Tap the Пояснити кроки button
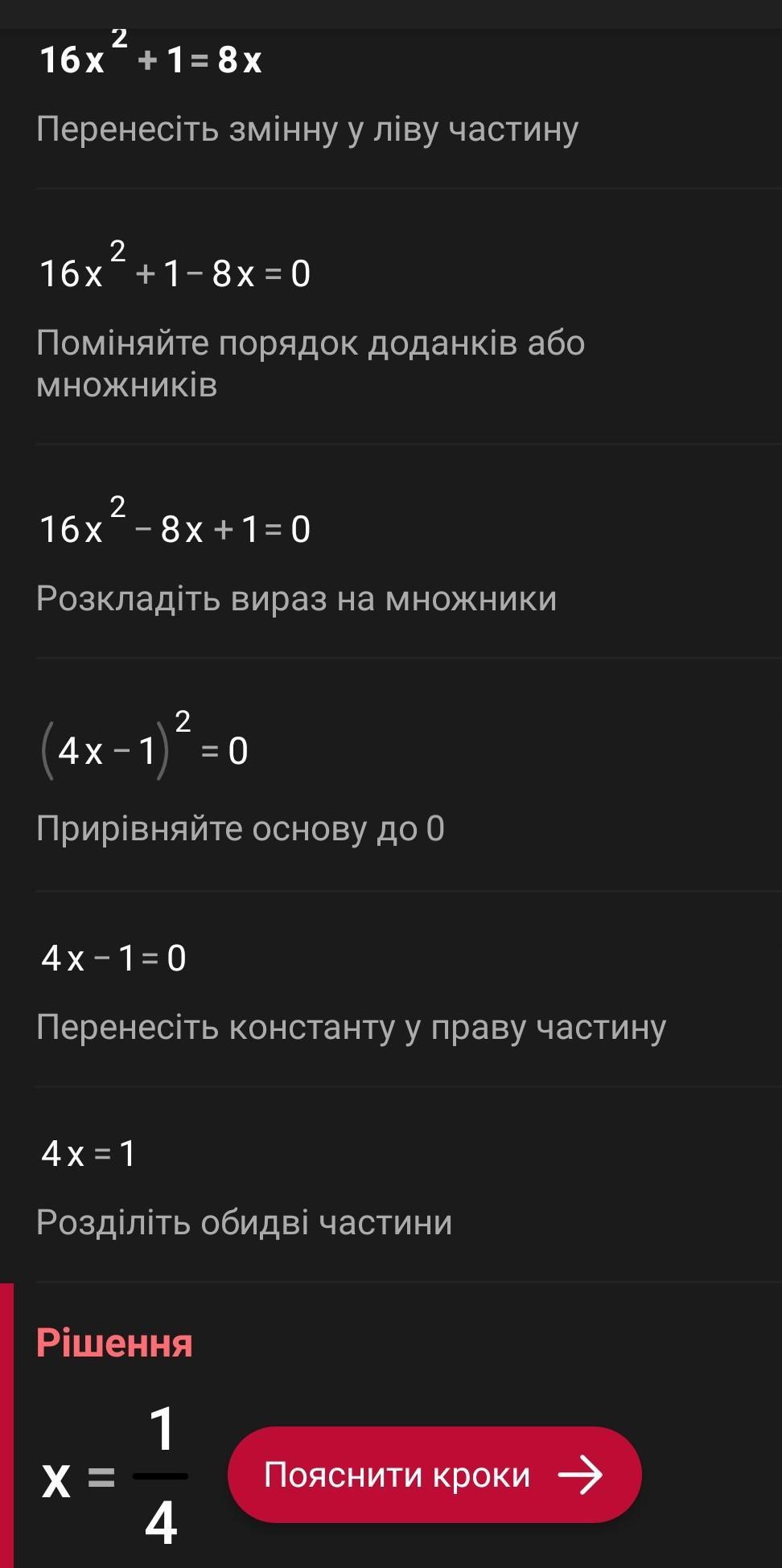Viewport: 782px width, 1568px height. click(434, 1475)
